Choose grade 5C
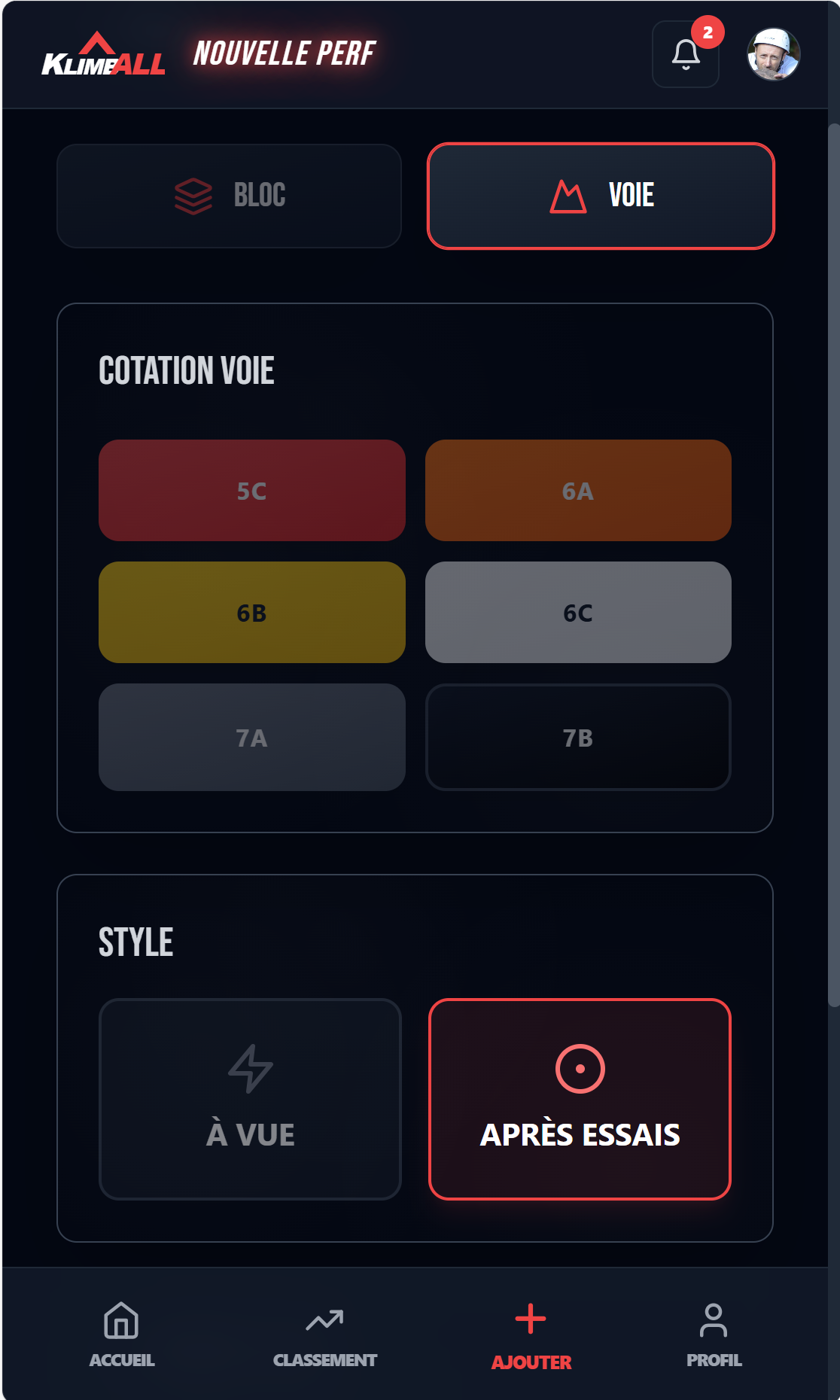The width and height of the screenshot is (840, 1400). [251, 491]
